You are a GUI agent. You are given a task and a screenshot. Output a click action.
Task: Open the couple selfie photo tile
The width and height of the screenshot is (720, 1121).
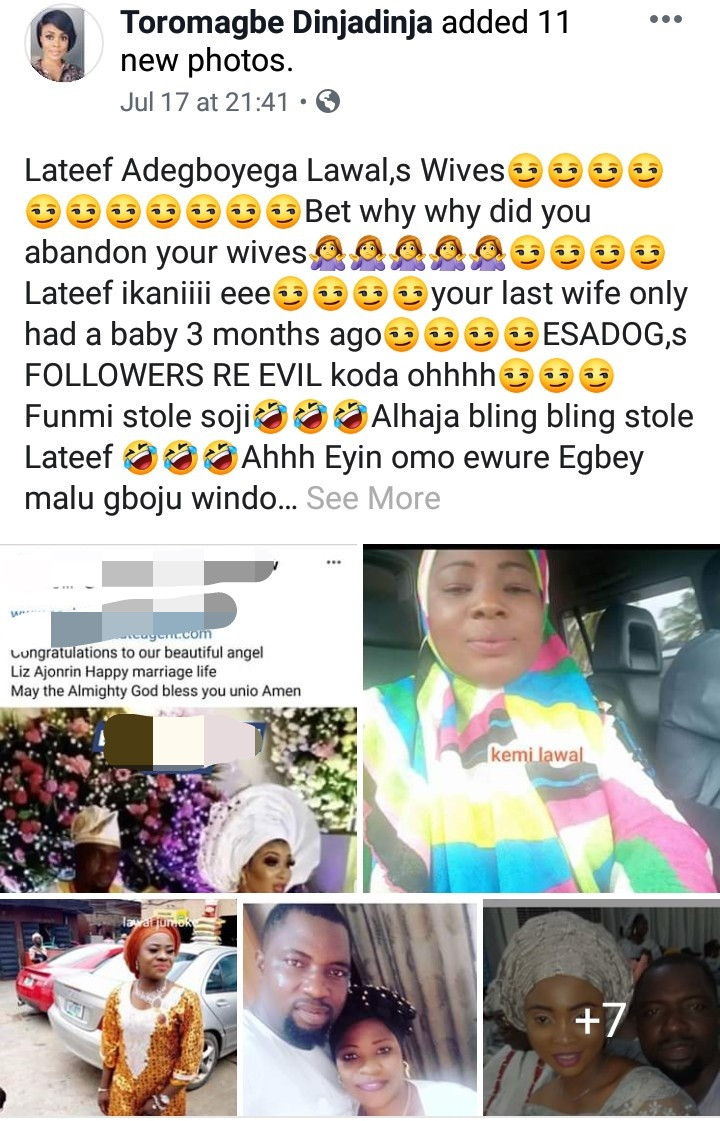(360, 1007)
